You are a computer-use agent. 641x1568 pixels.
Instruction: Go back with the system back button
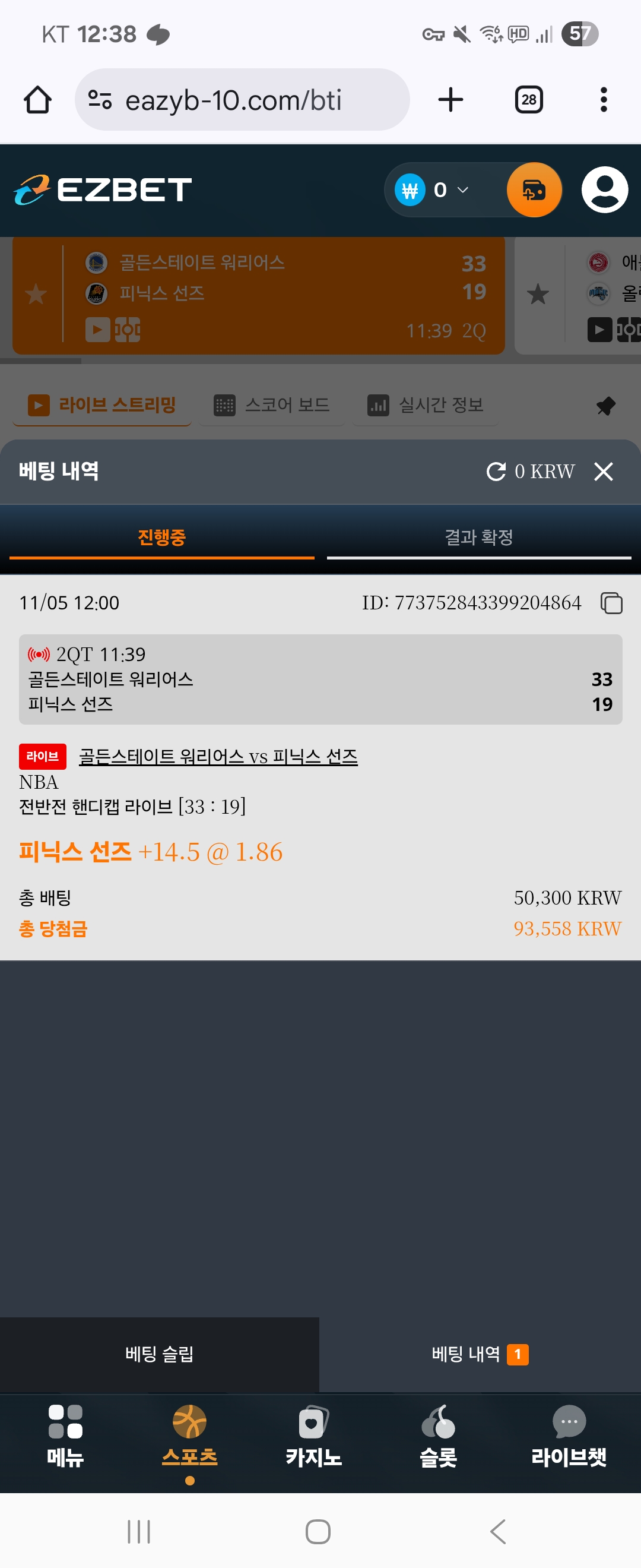[x=498, y=1532]
